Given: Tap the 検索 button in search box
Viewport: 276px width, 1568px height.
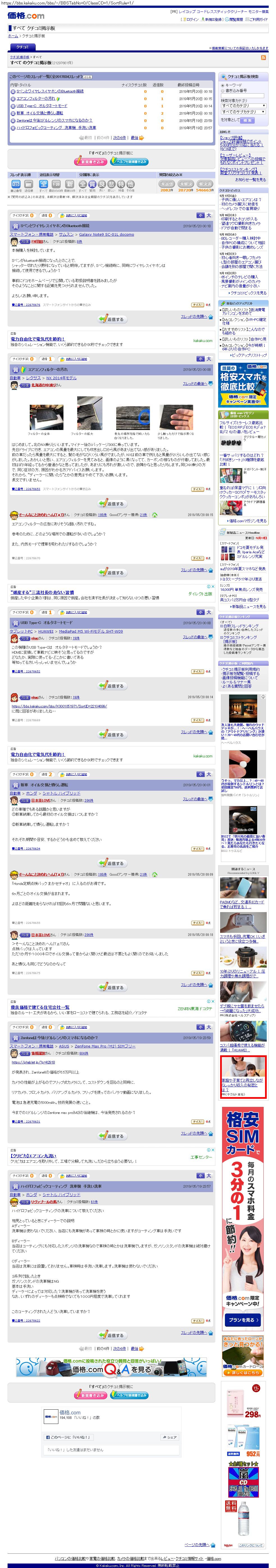Looking at the screenshot, I should pos(247,120).
